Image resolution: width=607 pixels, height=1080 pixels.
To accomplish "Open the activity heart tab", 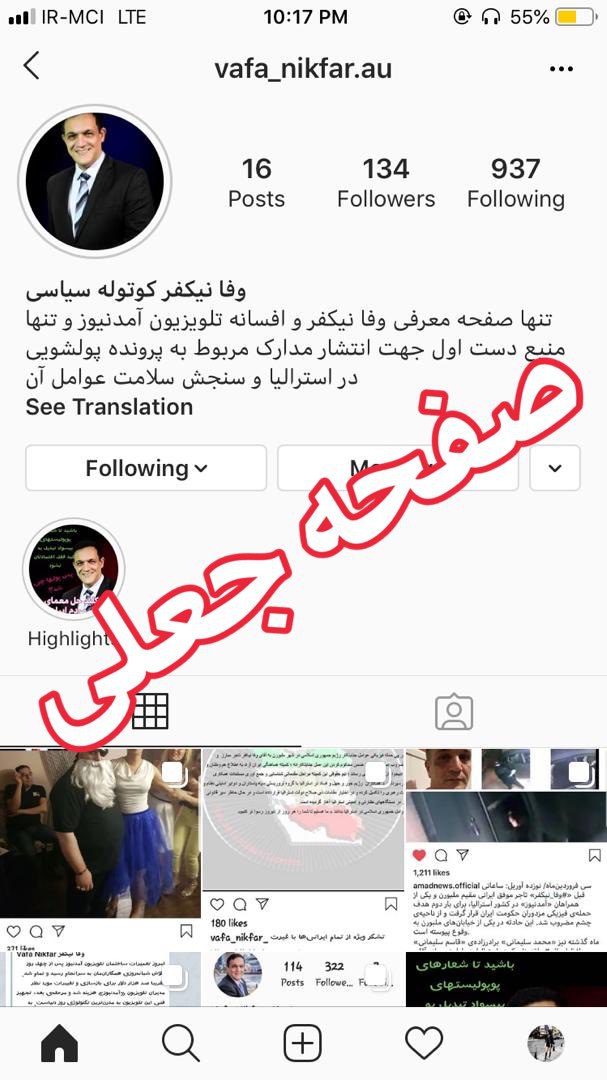I will click(x=424, y=1043).
